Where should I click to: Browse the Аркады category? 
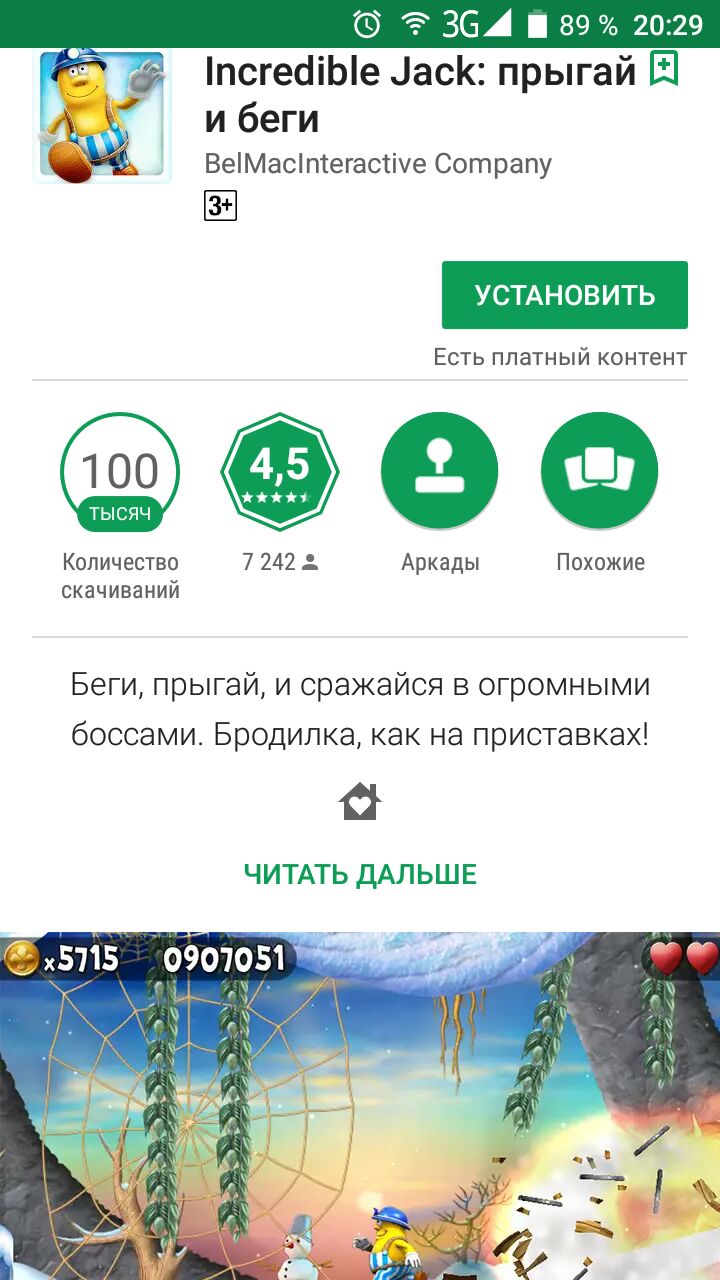click(x=440, y=472)
